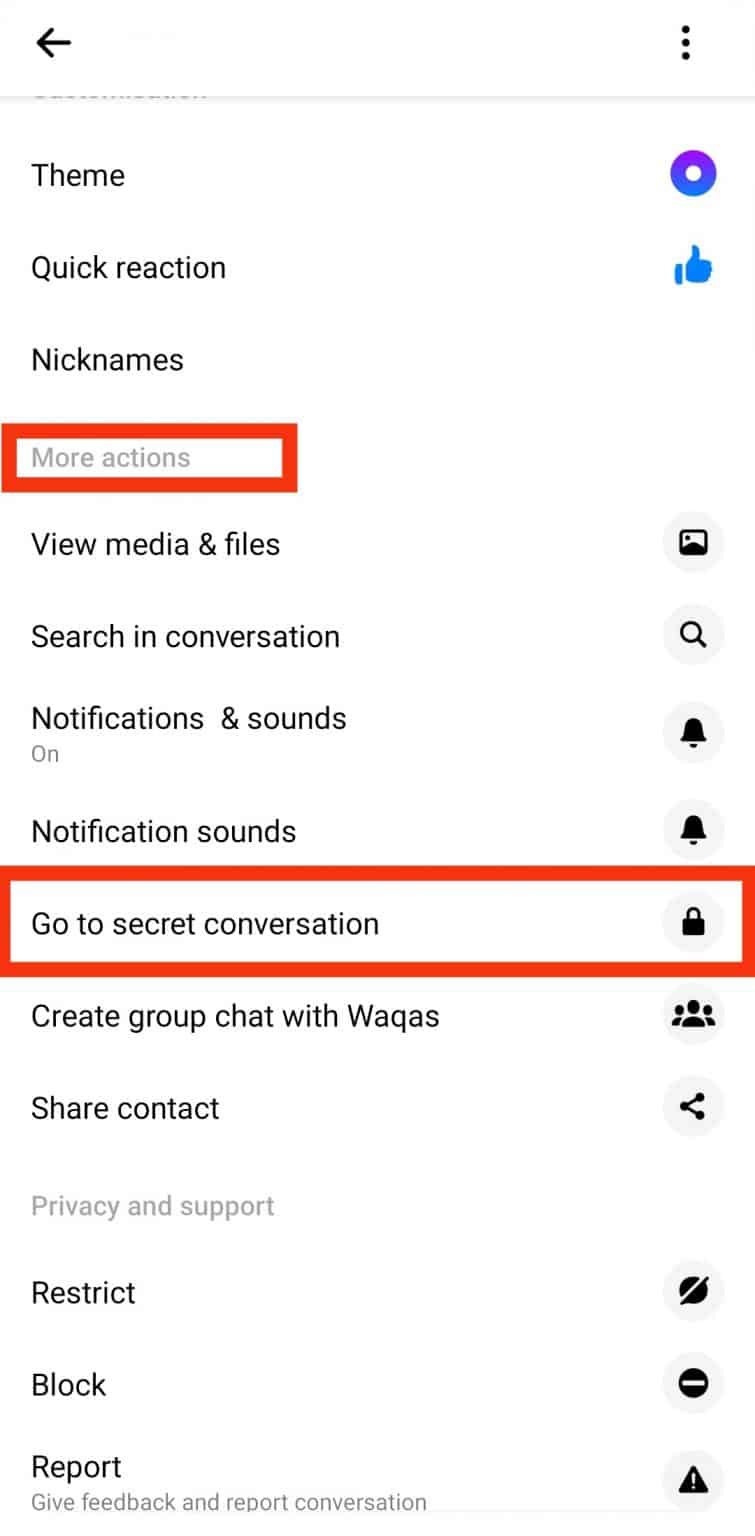Open the three-dot overflow menu
Image resolution: width=755 pixels, height=1536 pixels.
point(686,43)
